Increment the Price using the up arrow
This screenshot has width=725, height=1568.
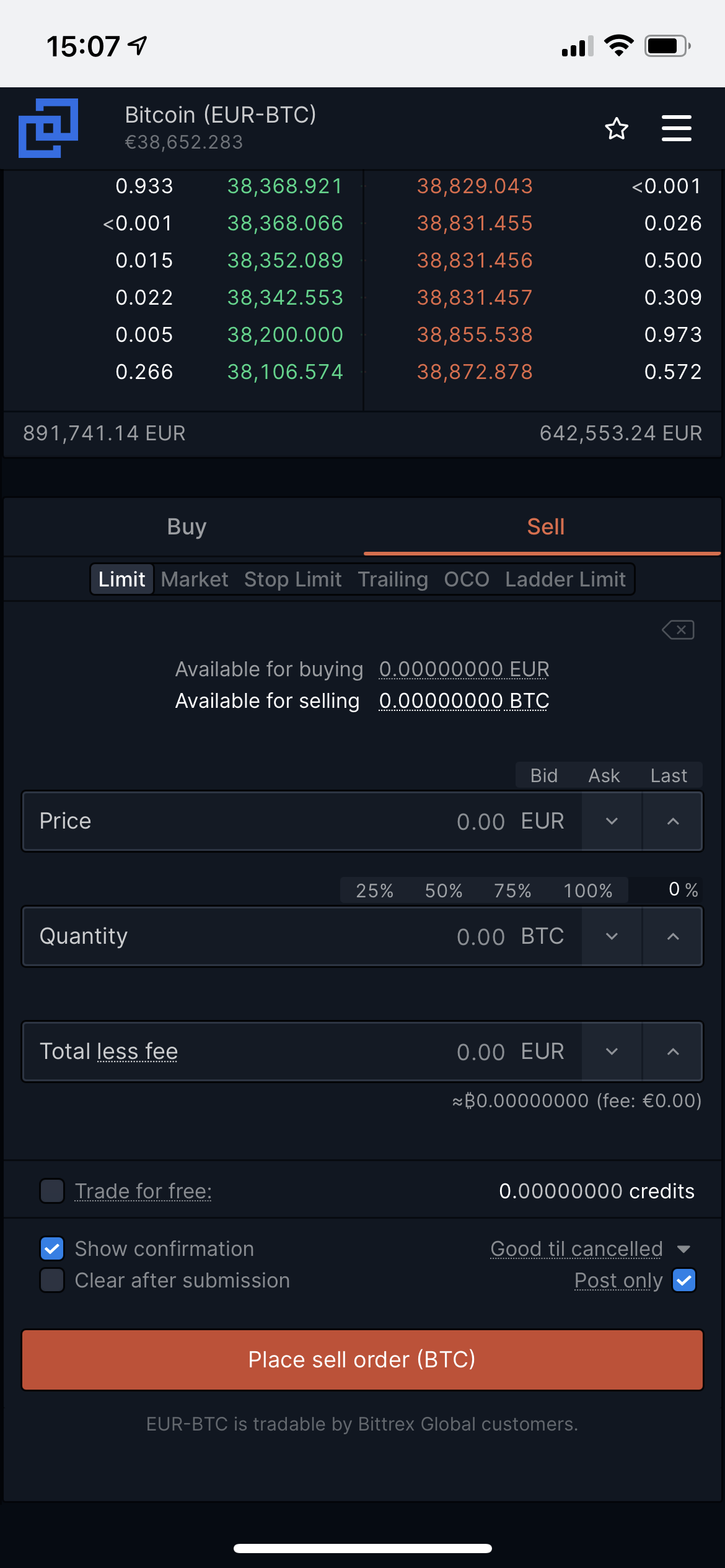click(673, 821)
